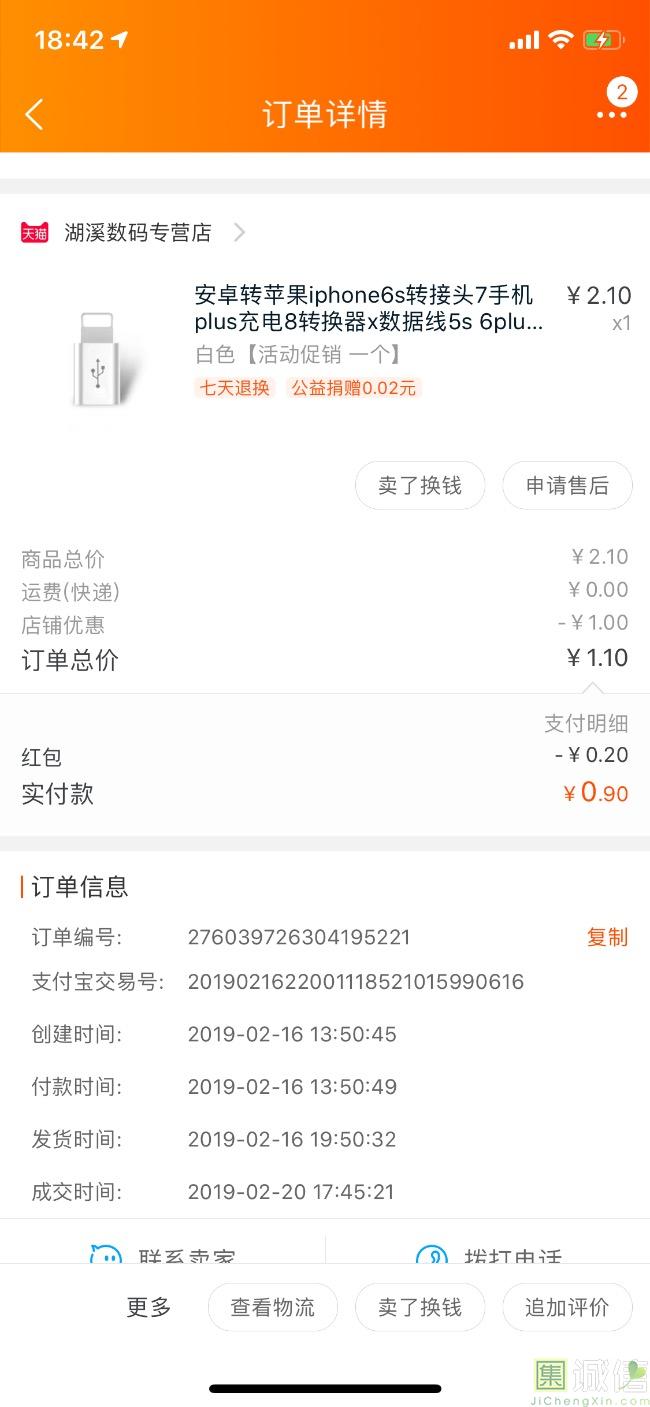The width and height of the screenshot is (650, 1407).
Task: Tap 卖了换钱 next to 申请售后
Action: pyautogui.click(x=420, y=486)
